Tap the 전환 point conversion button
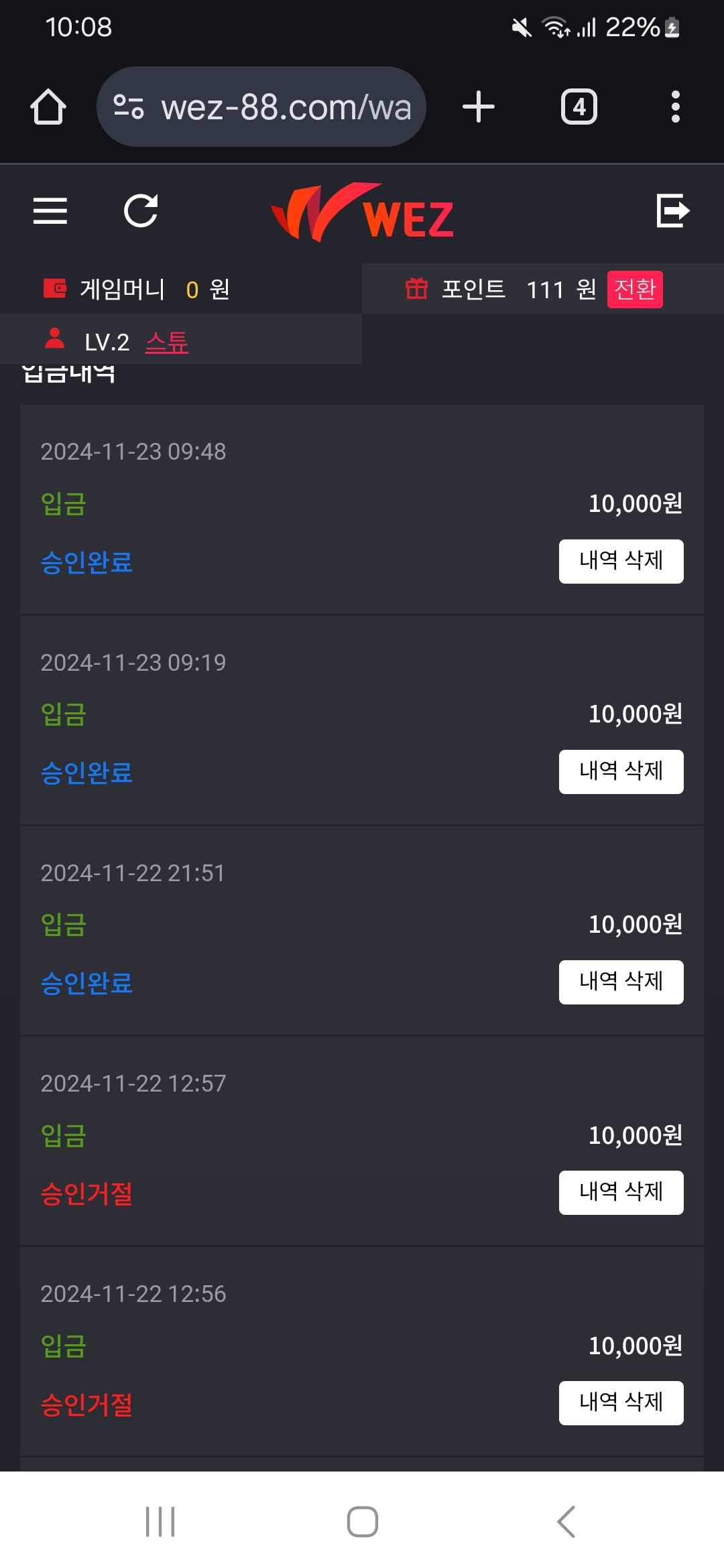 (x=634, y=289)
